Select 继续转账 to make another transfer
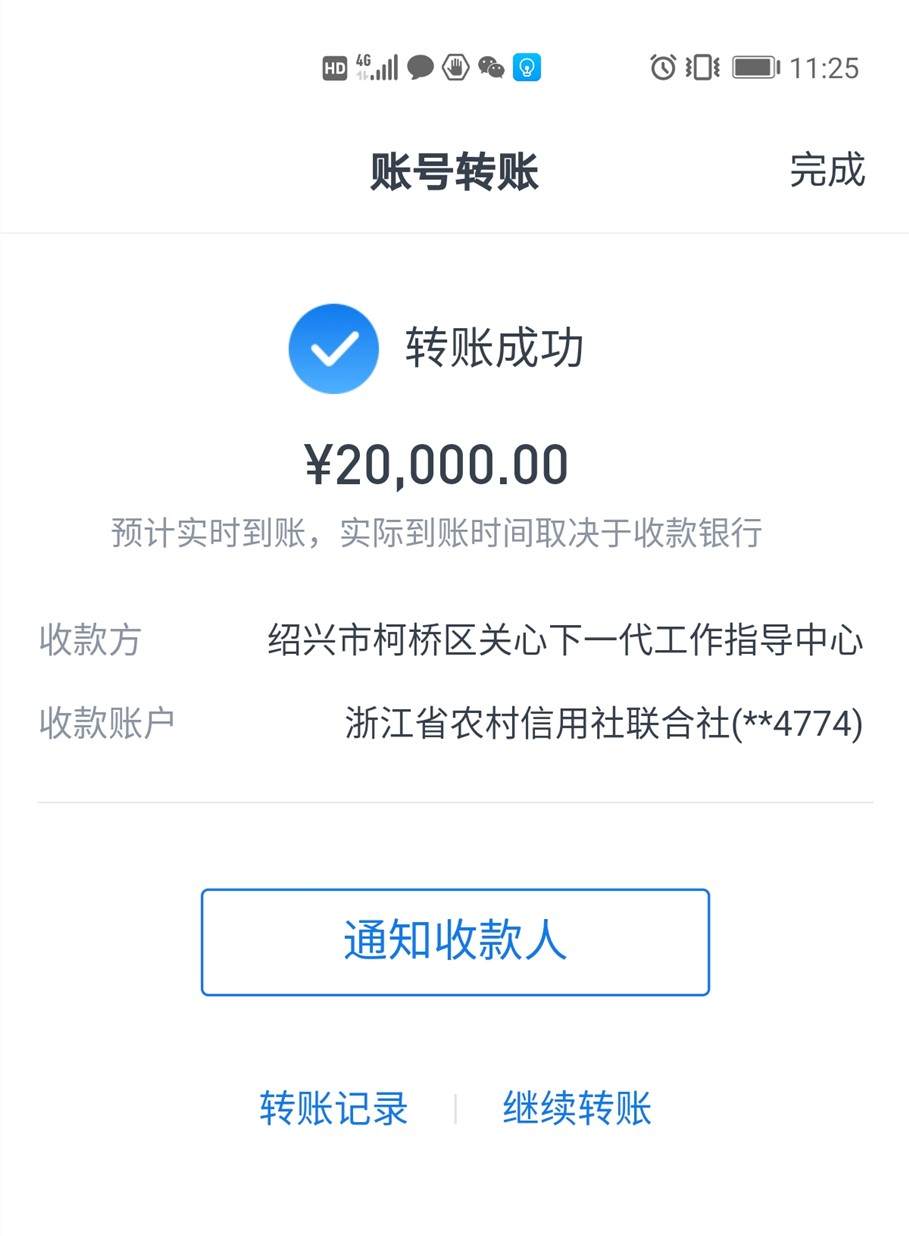Viewport: 909px width, 1236px height. point(577,1108)
